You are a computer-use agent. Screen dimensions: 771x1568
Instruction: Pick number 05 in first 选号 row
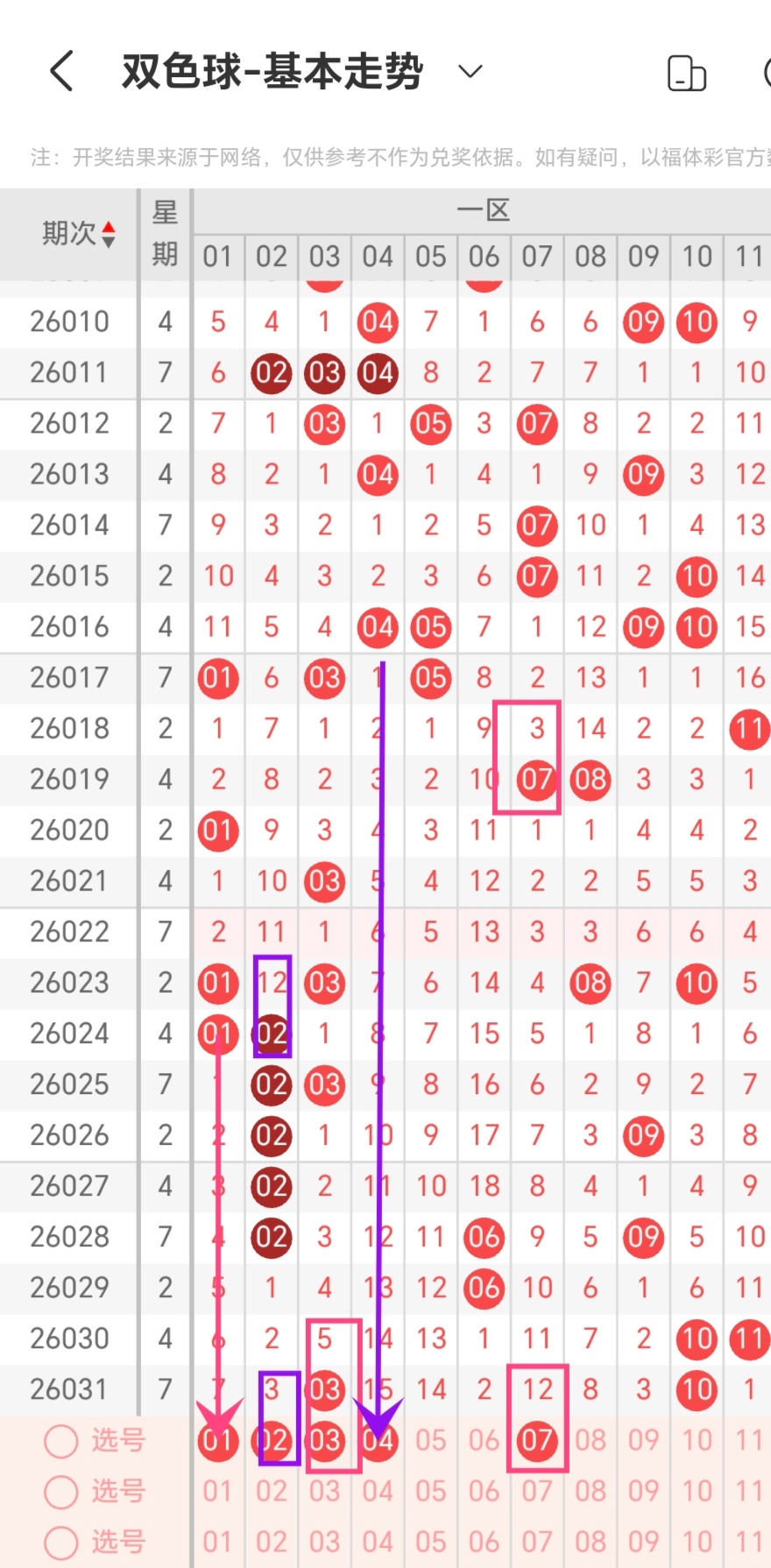coord(431,1441)
